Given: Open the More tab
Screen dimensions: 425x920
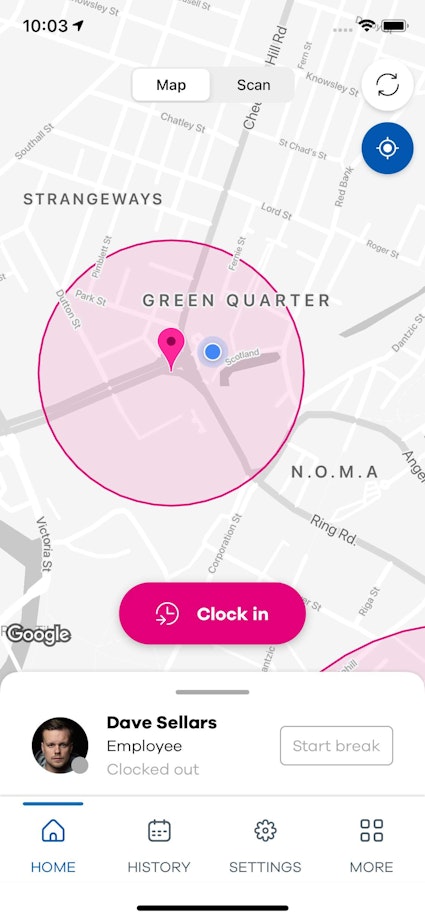Looking at the screenshot, I should tap(372, 847).
